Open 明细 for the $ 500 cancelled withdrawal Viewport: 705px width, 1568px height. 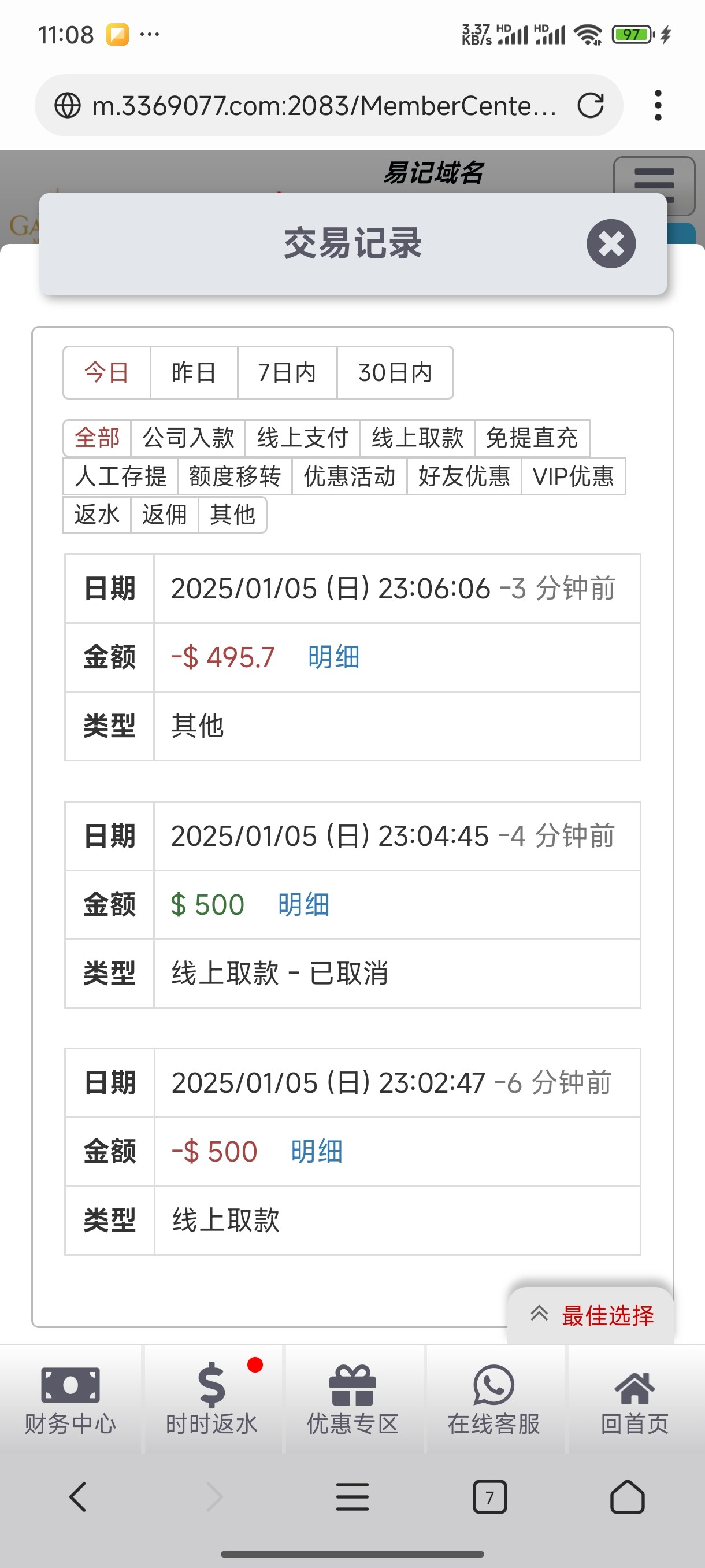(303, 904)
